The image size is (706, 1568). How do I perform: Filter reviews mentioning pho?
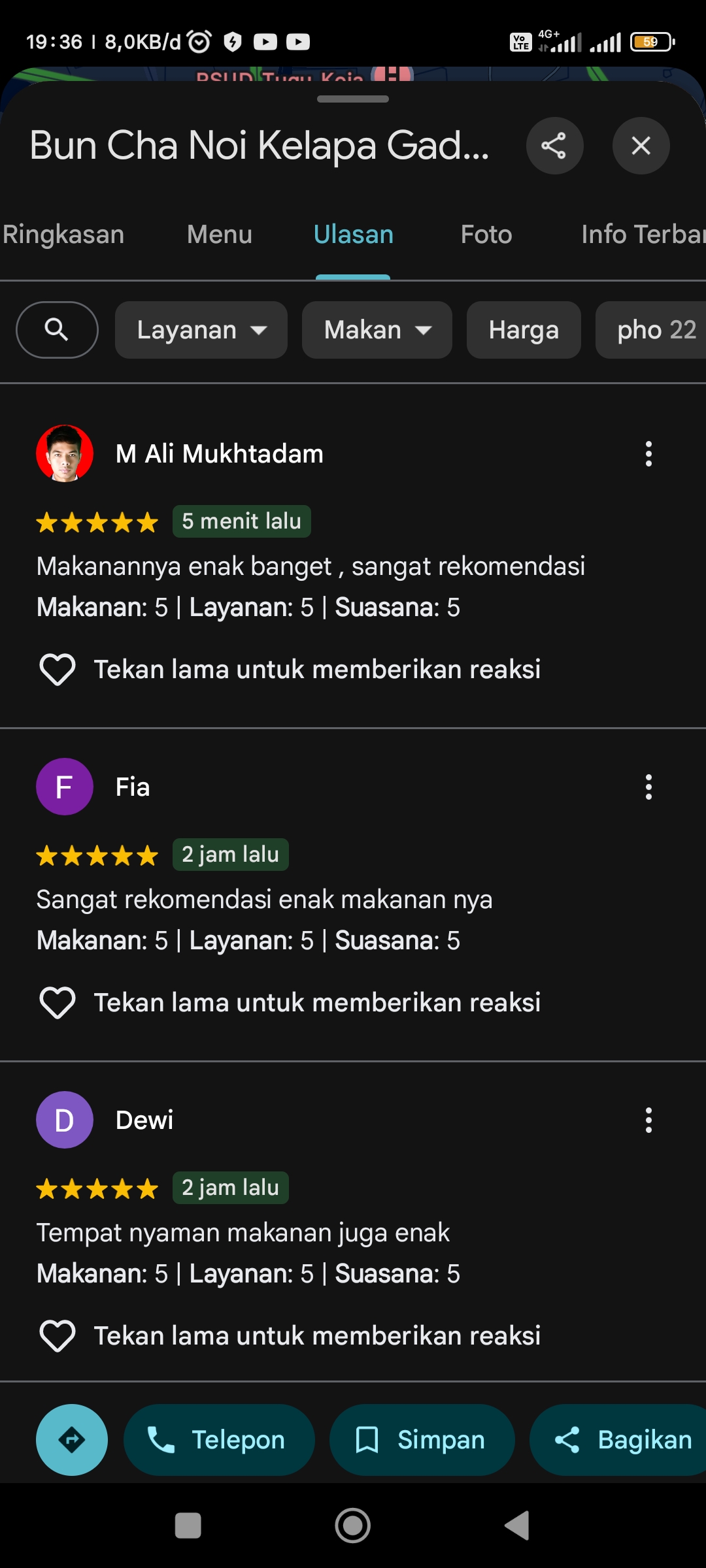point(651,330)
